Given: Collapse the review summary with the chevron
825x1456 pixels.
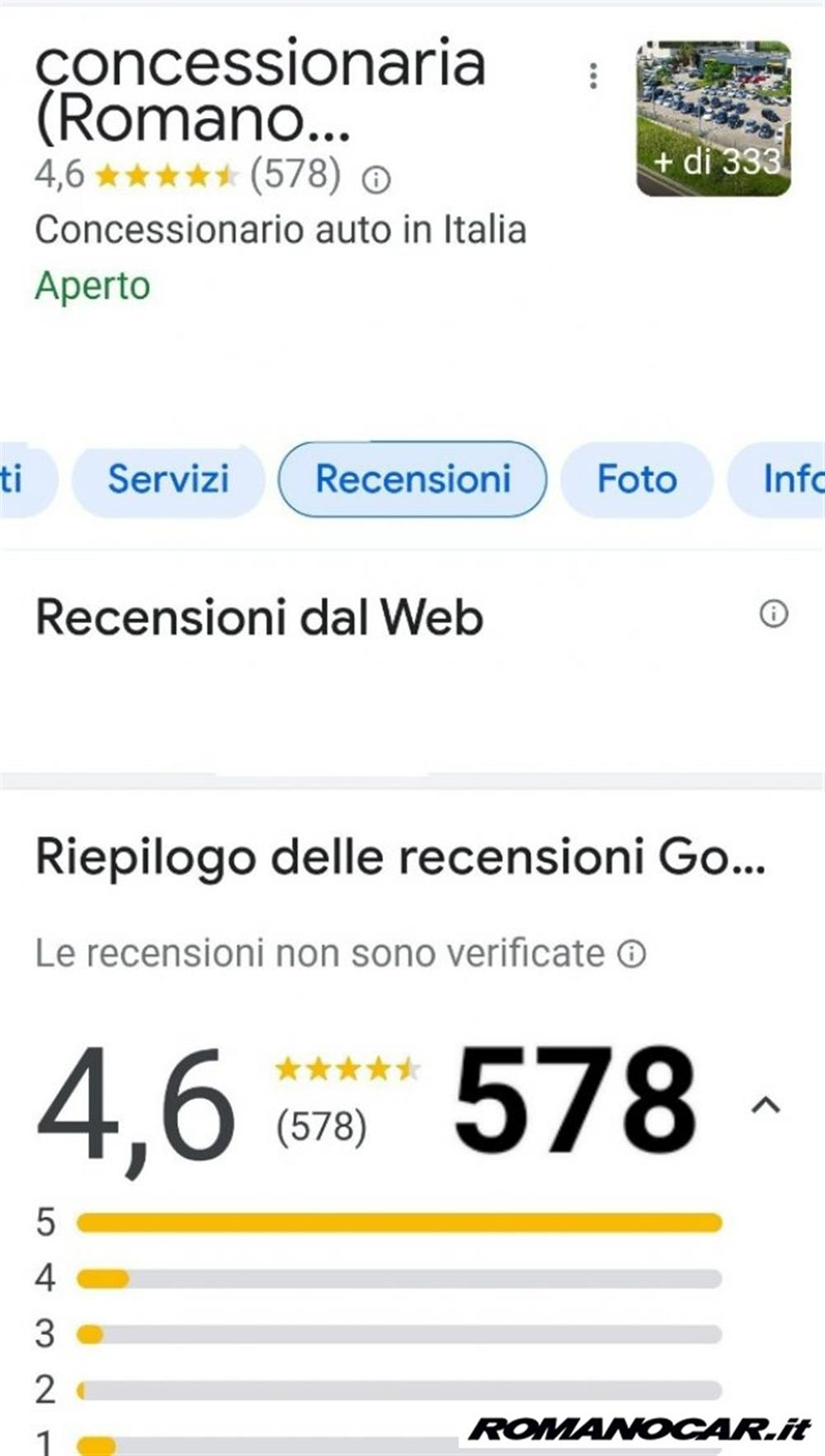Looking at the screenshot, I should (766, 1104).
